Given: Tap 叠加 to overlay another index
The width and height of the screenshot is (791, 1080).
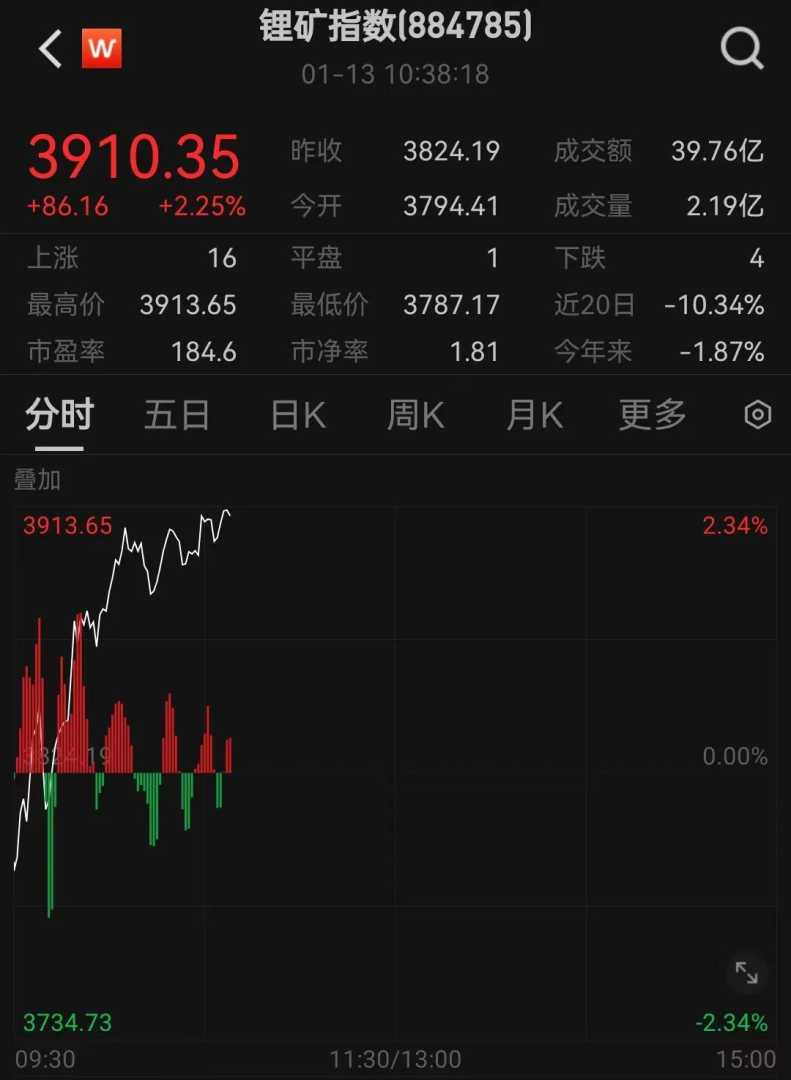Looking at the screenshot, I should point(37,480).
